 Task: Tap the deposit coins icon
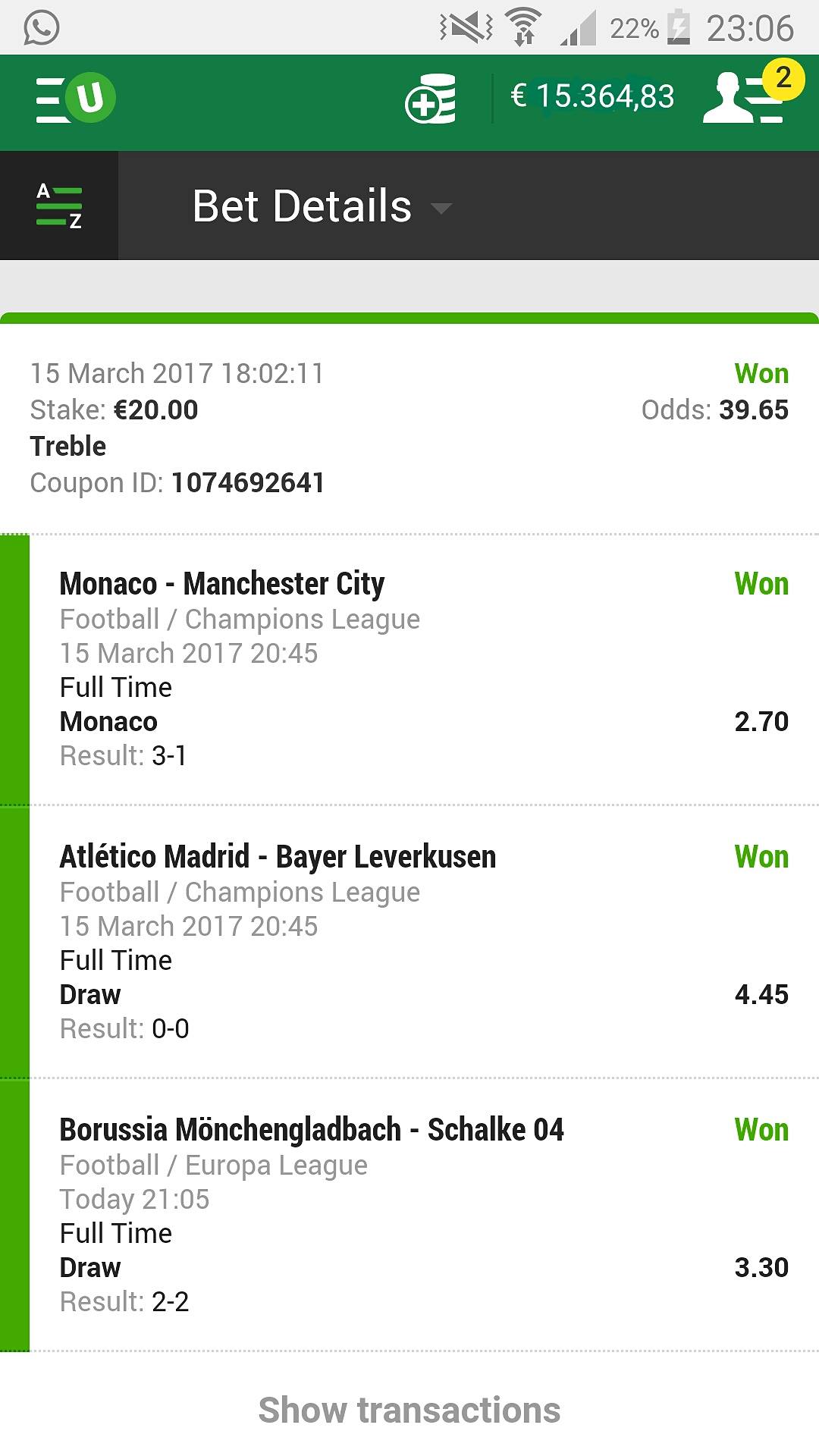click(x=431, y=99)
